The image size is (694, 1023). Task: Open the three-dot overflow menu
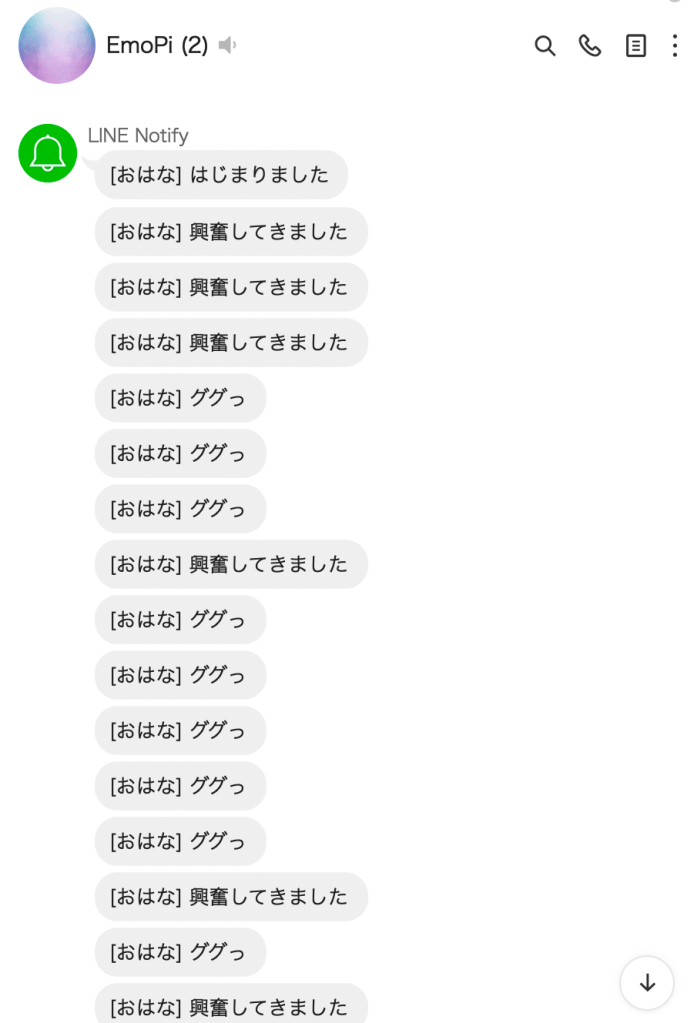[675, 46]
